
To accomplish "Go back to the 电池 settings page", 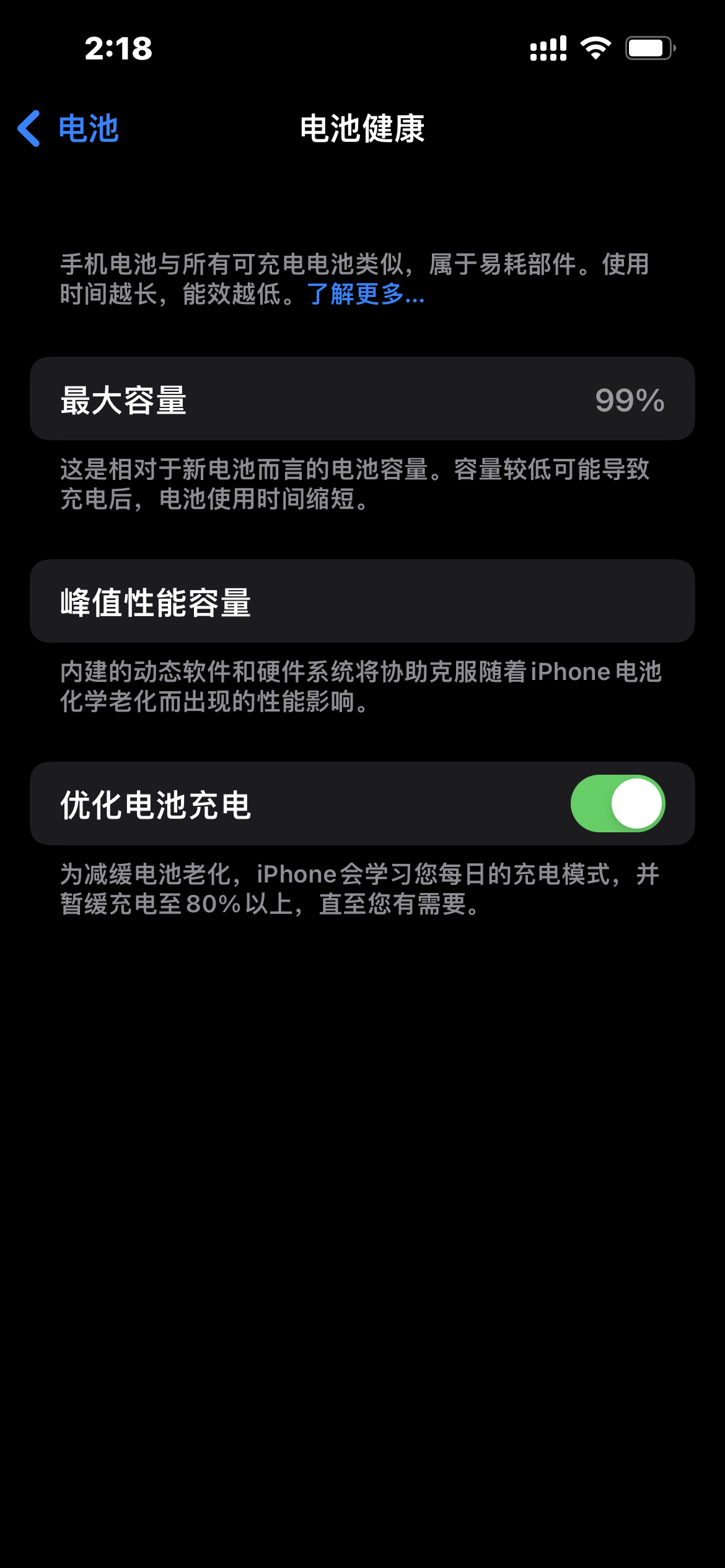I will pos(68,129).
